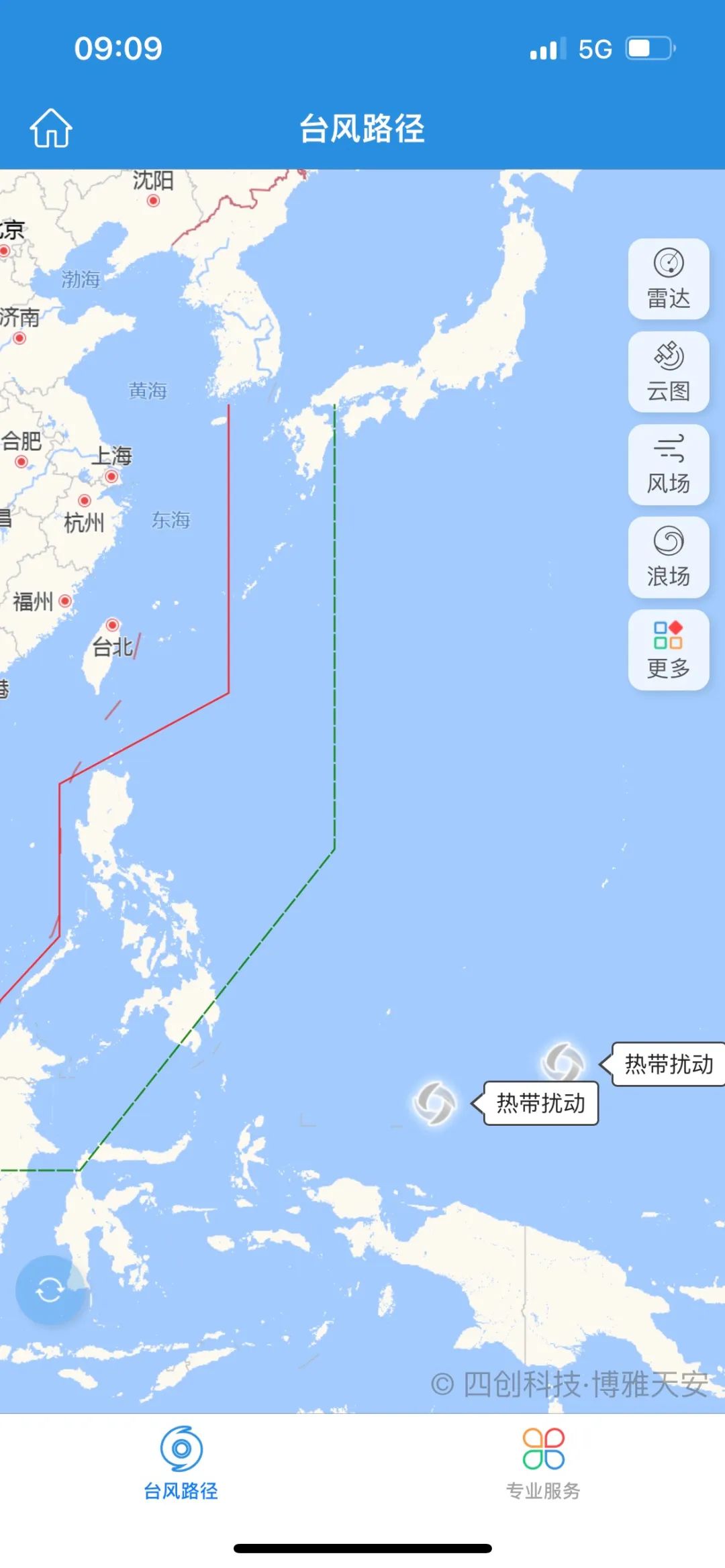The image size is (725, 1568).
Task: Select the right 热带扰动 storm marker
Action: (x=563, y=1063)
